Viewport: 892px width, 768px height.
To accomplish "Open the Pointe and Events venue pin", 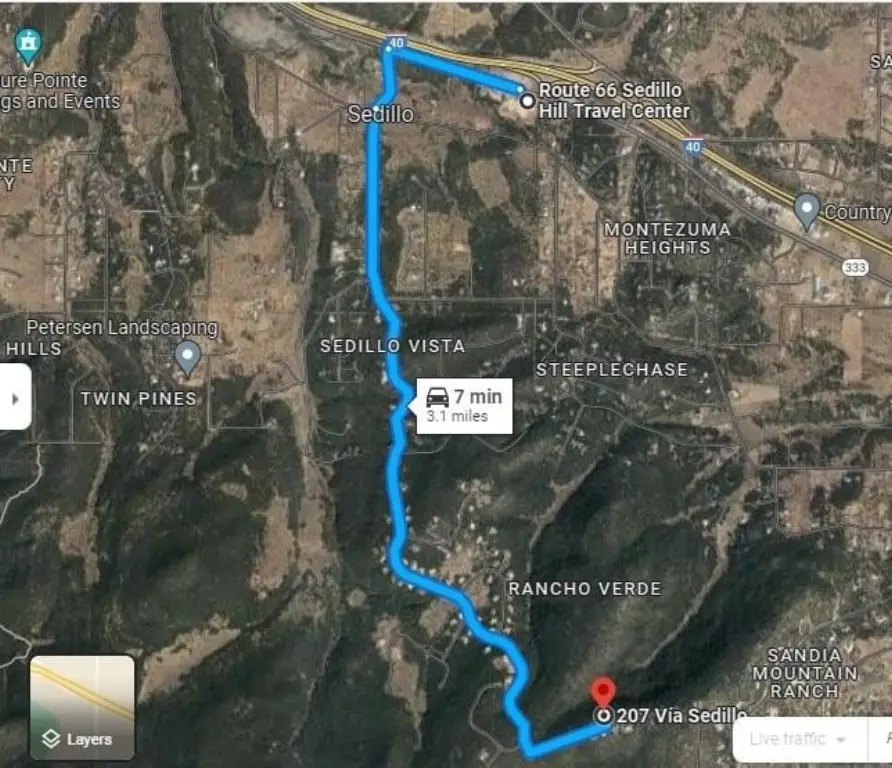I will (x=27, y=43).
